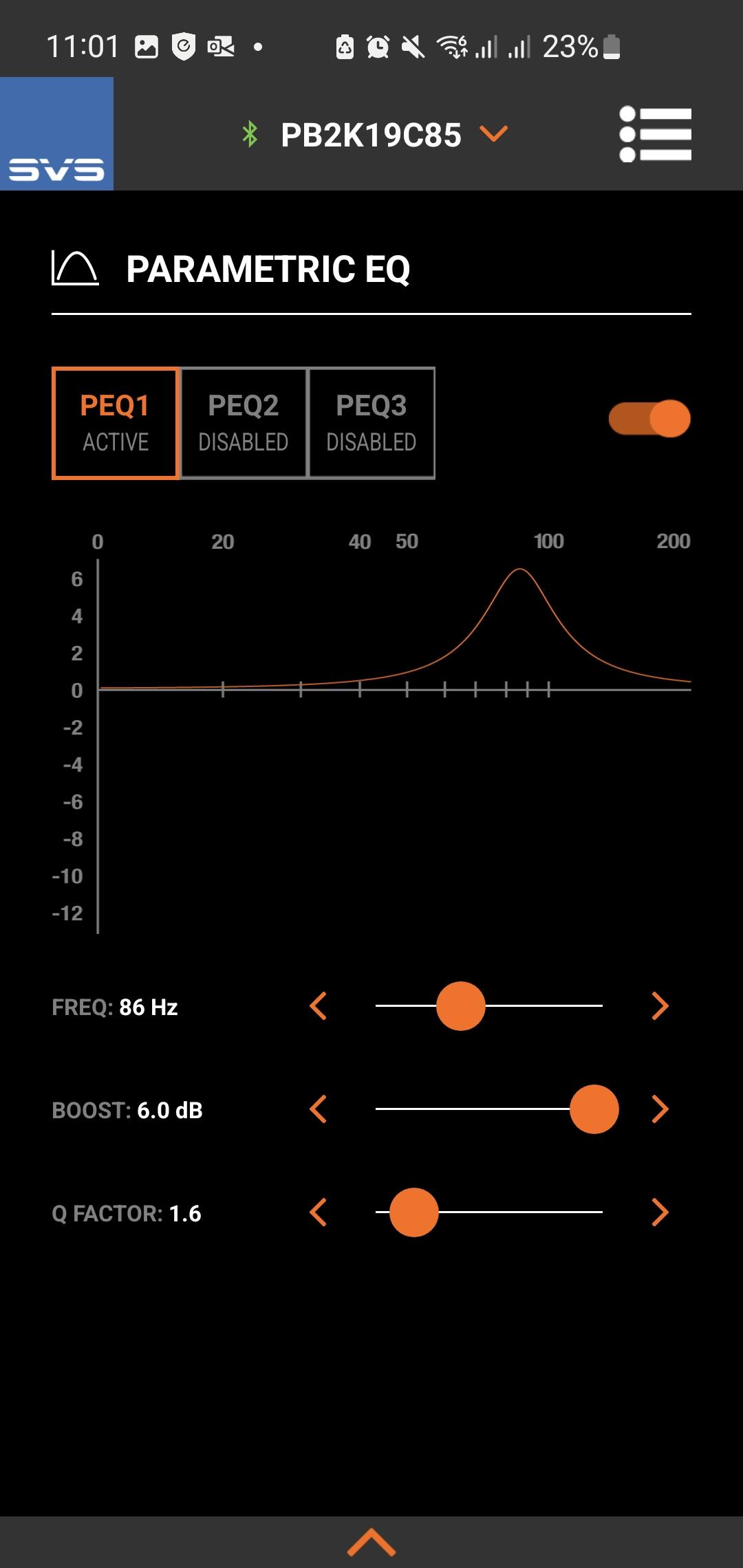Tap the SVS logo tile
The width and height of the screenshot is (743, 1568).
point(56,133)
